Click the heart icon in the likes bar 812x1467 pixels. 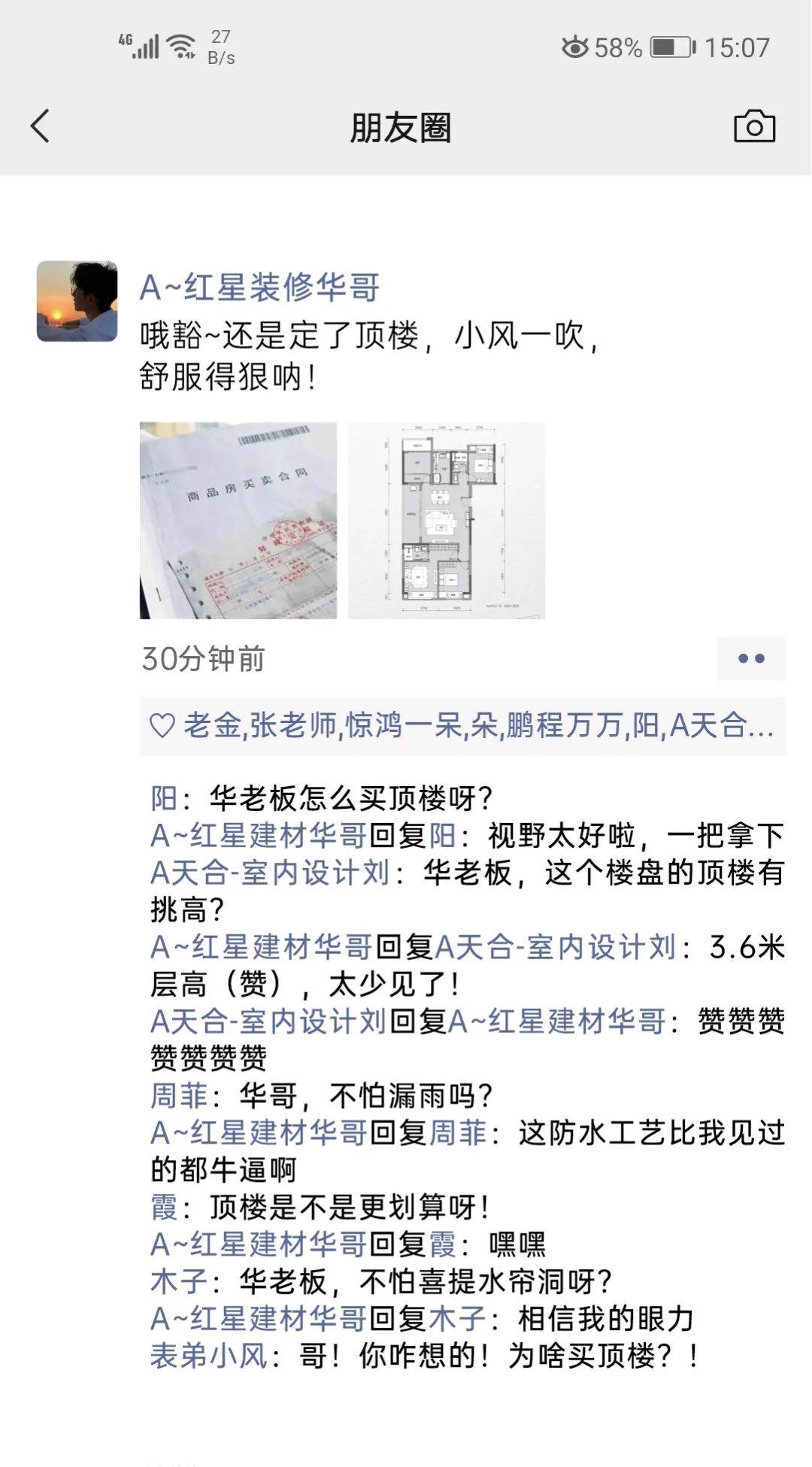click(162, 726)
